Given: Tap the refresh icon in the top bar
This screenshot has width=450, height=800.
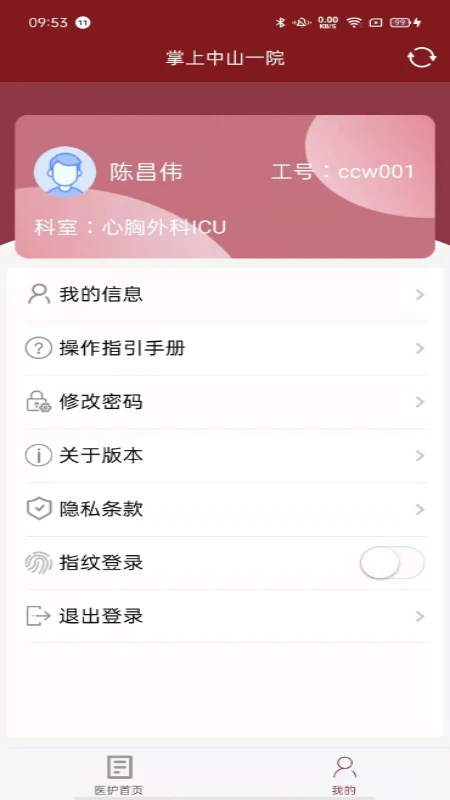Looking at the screenshot, I should (x=421, y=58).
